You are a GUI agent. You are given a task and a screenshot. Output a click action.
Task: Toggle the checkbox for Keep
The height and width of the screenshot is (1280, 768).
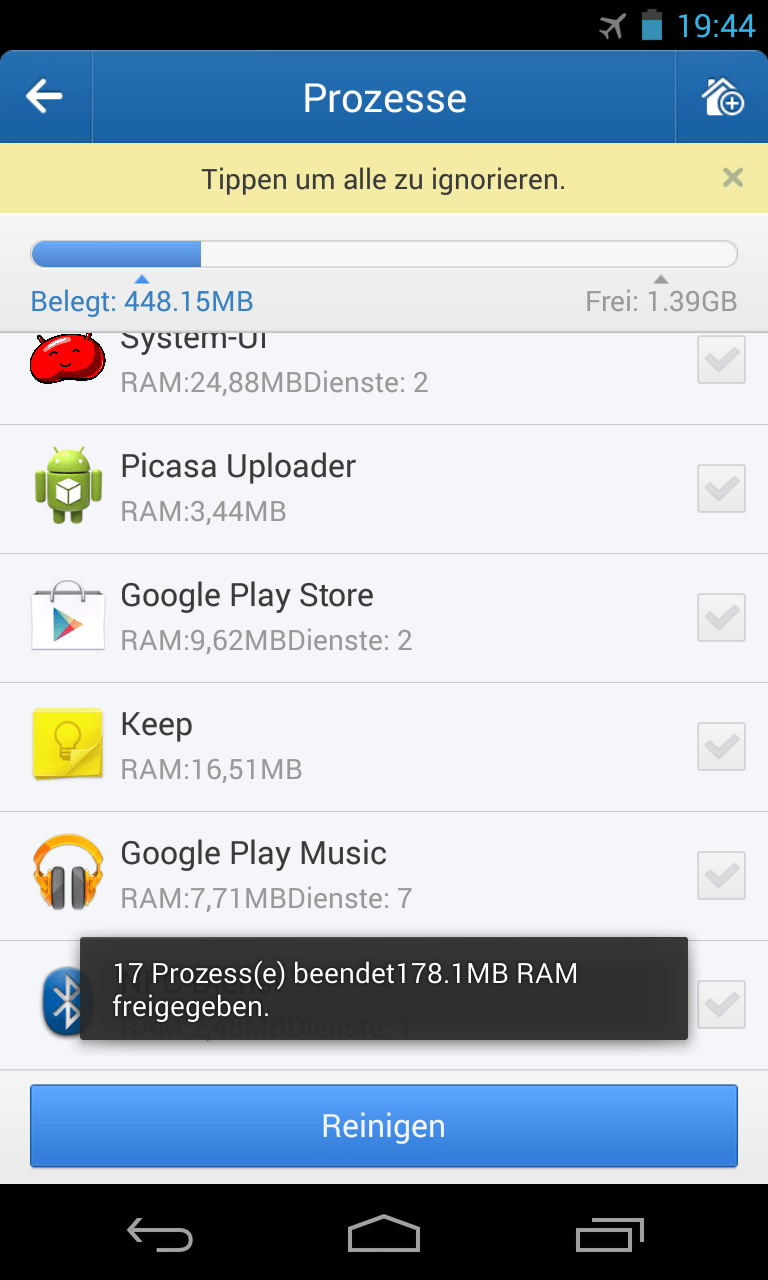pos(721,747)
